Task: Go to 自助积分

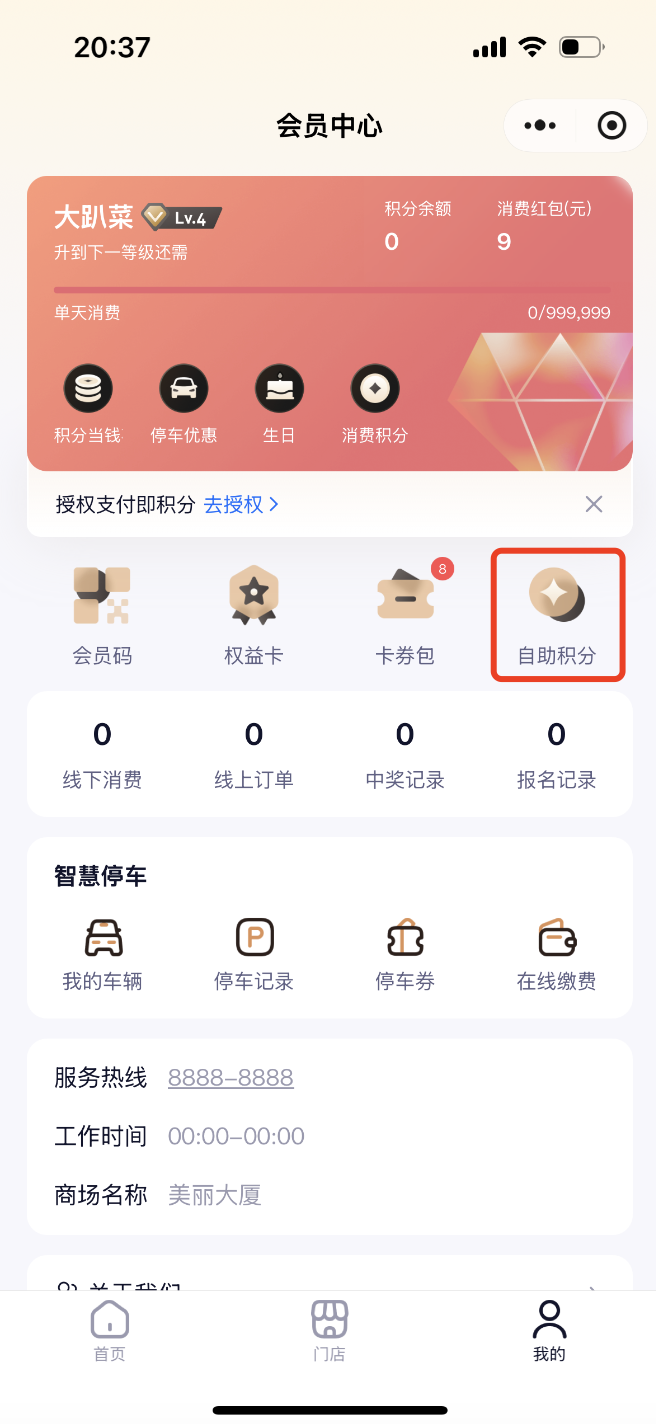Action: tap(557, 614)
